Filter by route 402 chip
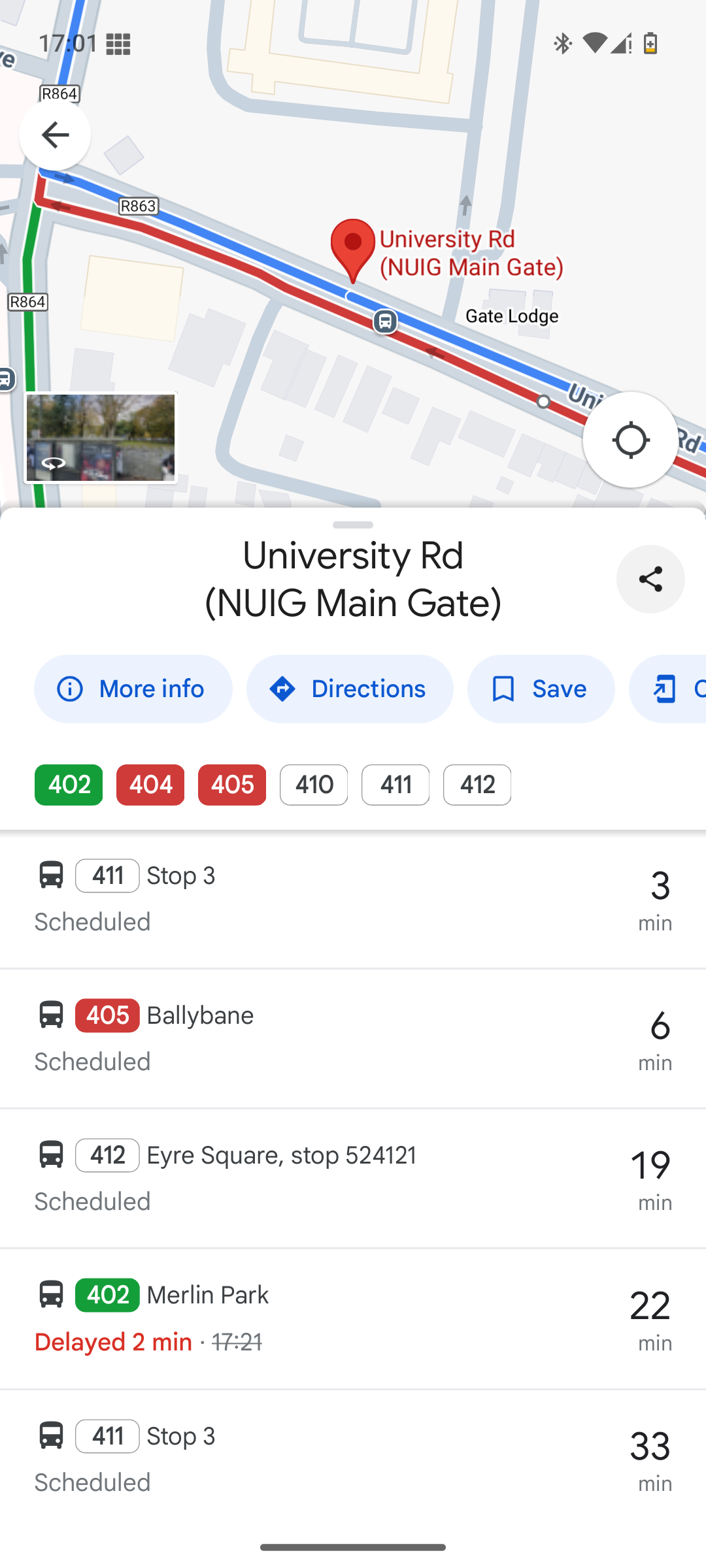This screenshot has height=1568, width=706. coord(69,785)
